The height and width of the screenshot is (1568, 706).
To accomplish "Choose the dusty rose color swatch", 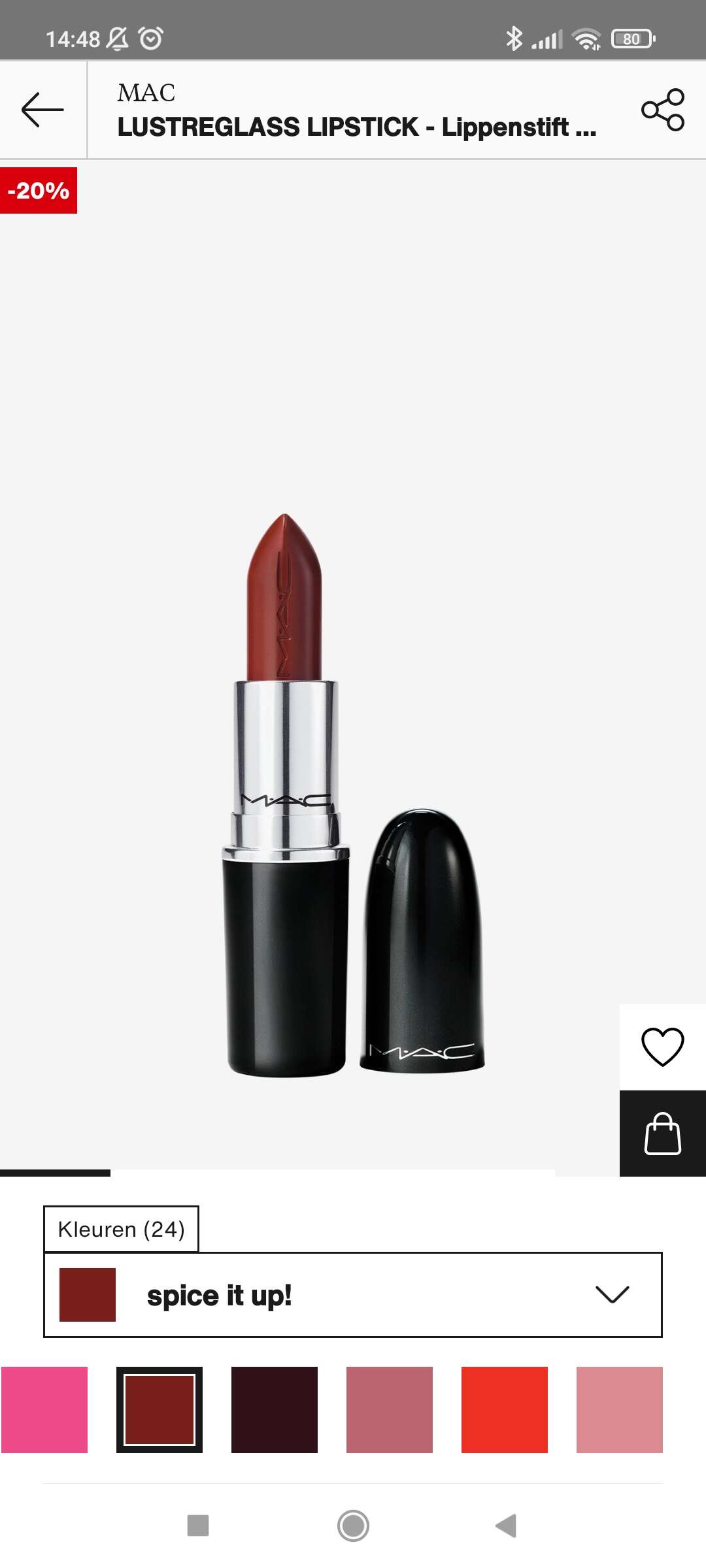I will pyautogui.click(x=390, y=1409).
